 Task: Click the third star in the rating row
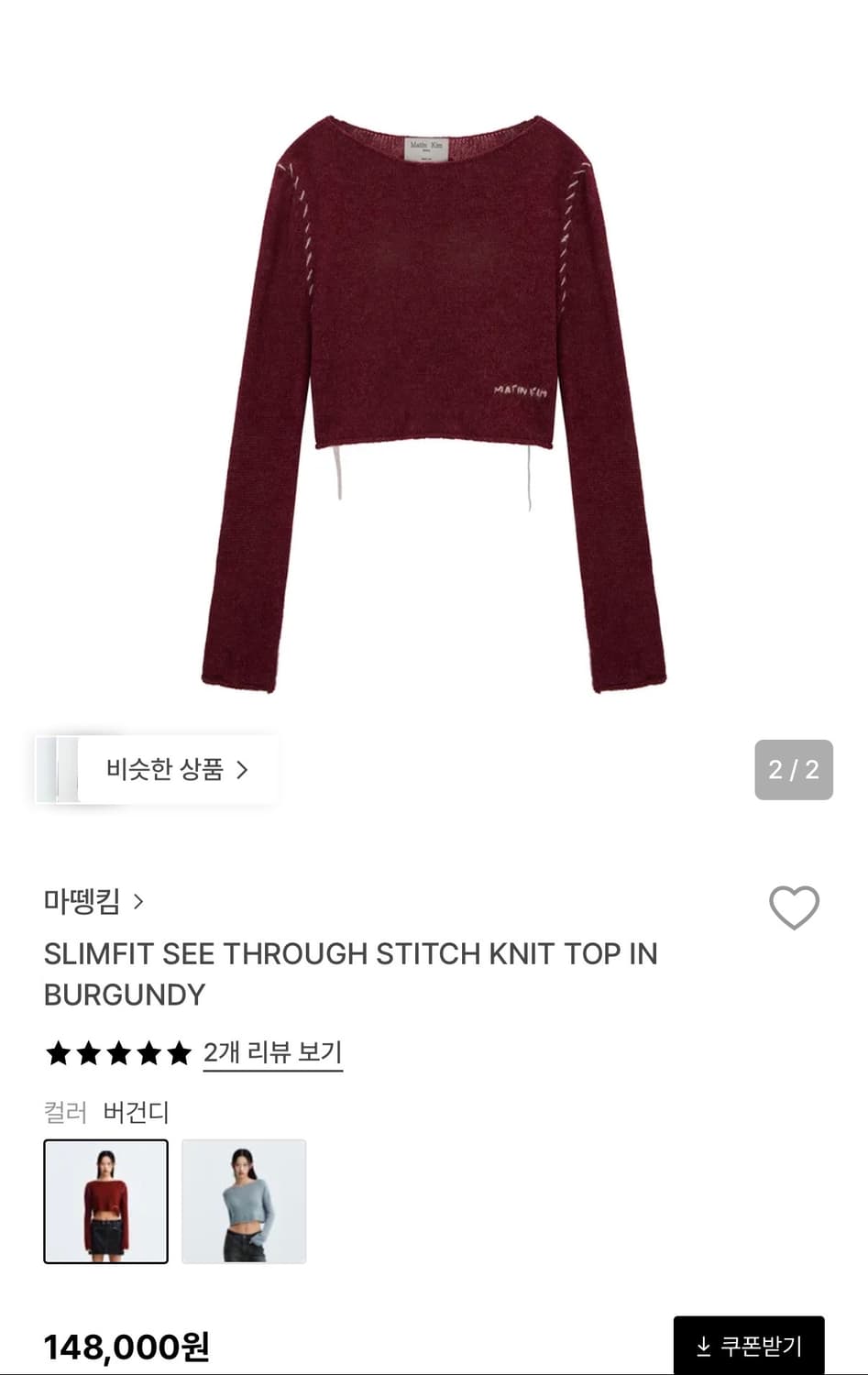(117, 1054)
